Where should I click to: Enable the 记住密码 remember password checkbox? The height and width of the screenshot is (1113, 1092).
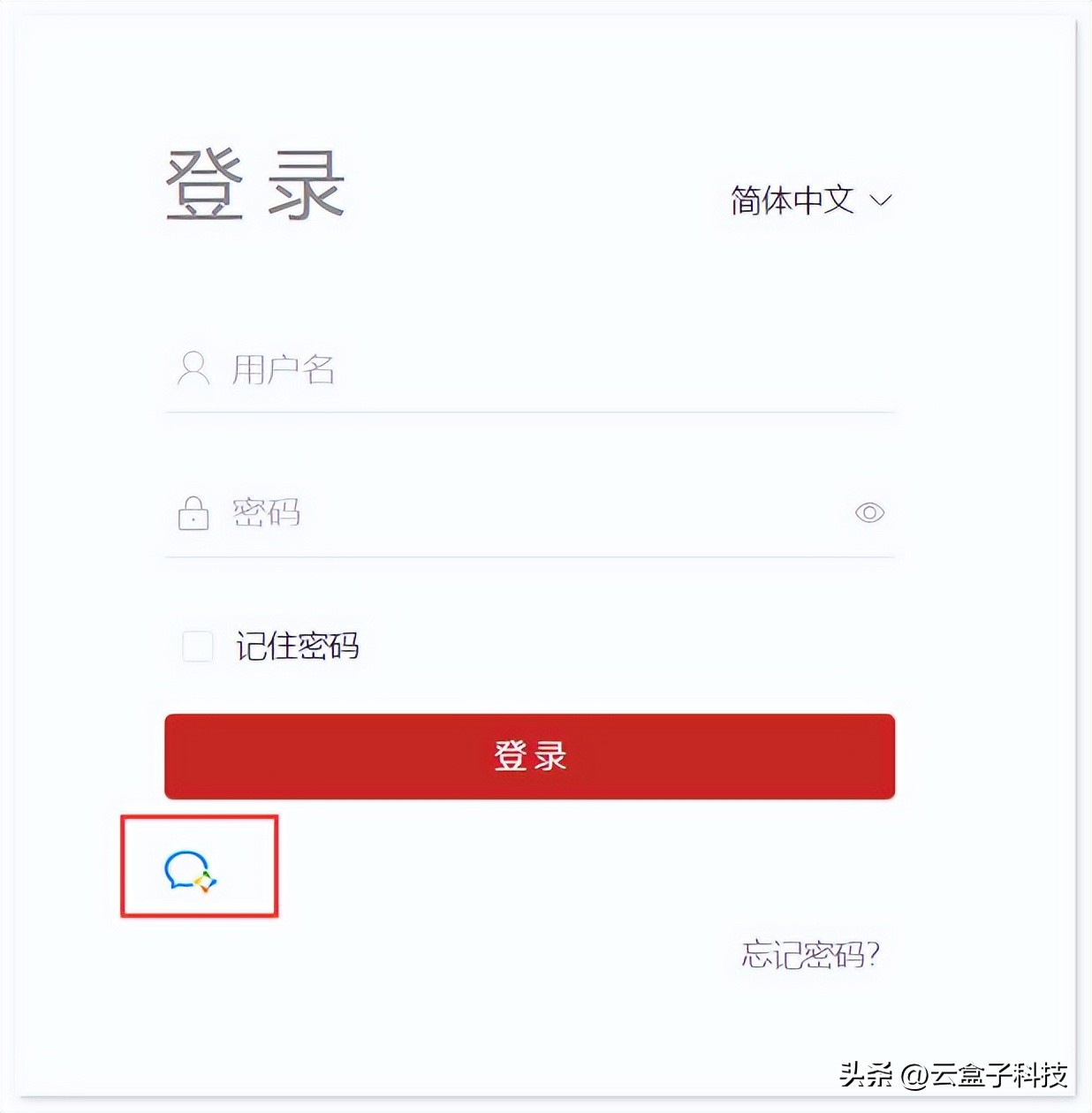(196, 647)
